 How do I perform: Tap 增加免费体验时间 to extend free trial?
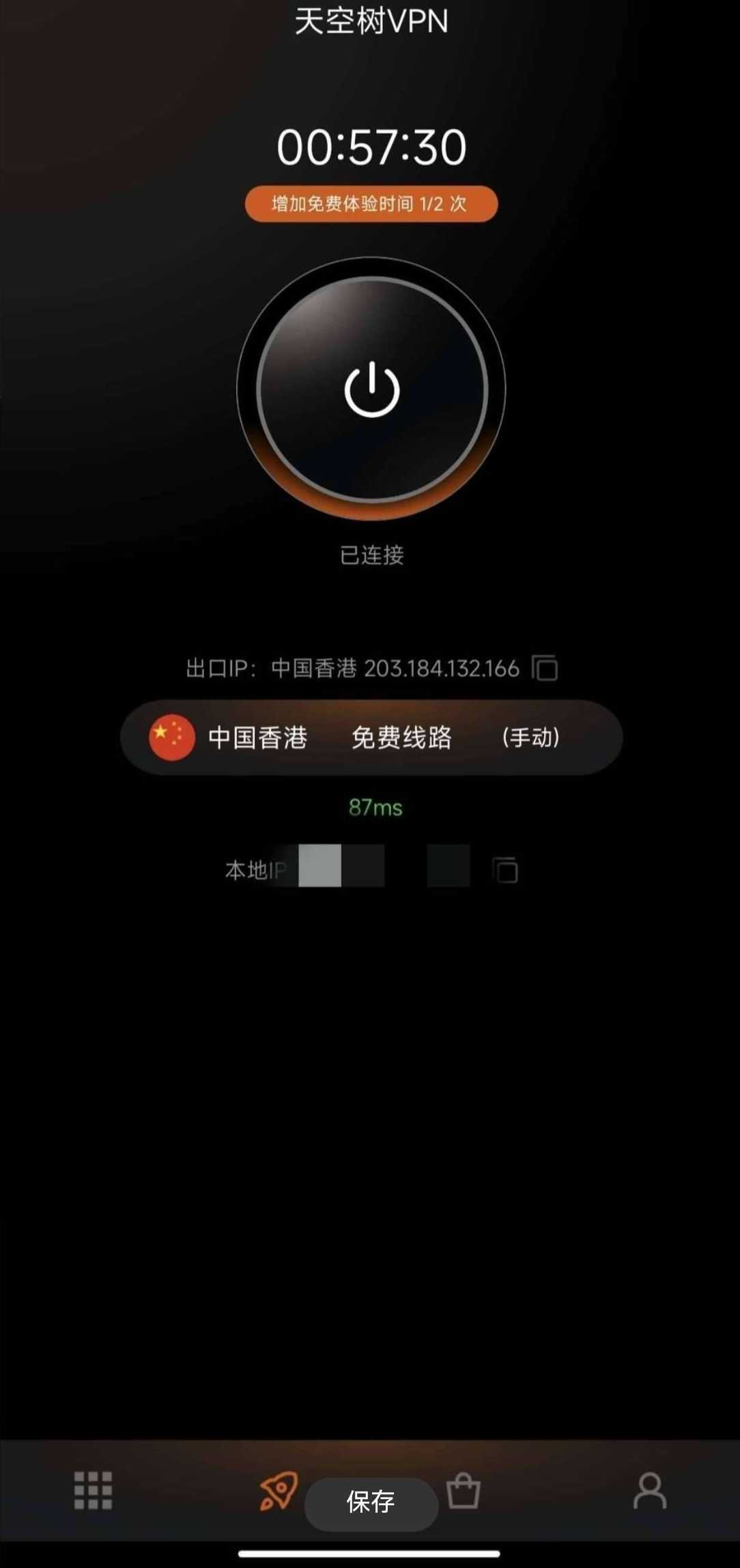point(371,204)
